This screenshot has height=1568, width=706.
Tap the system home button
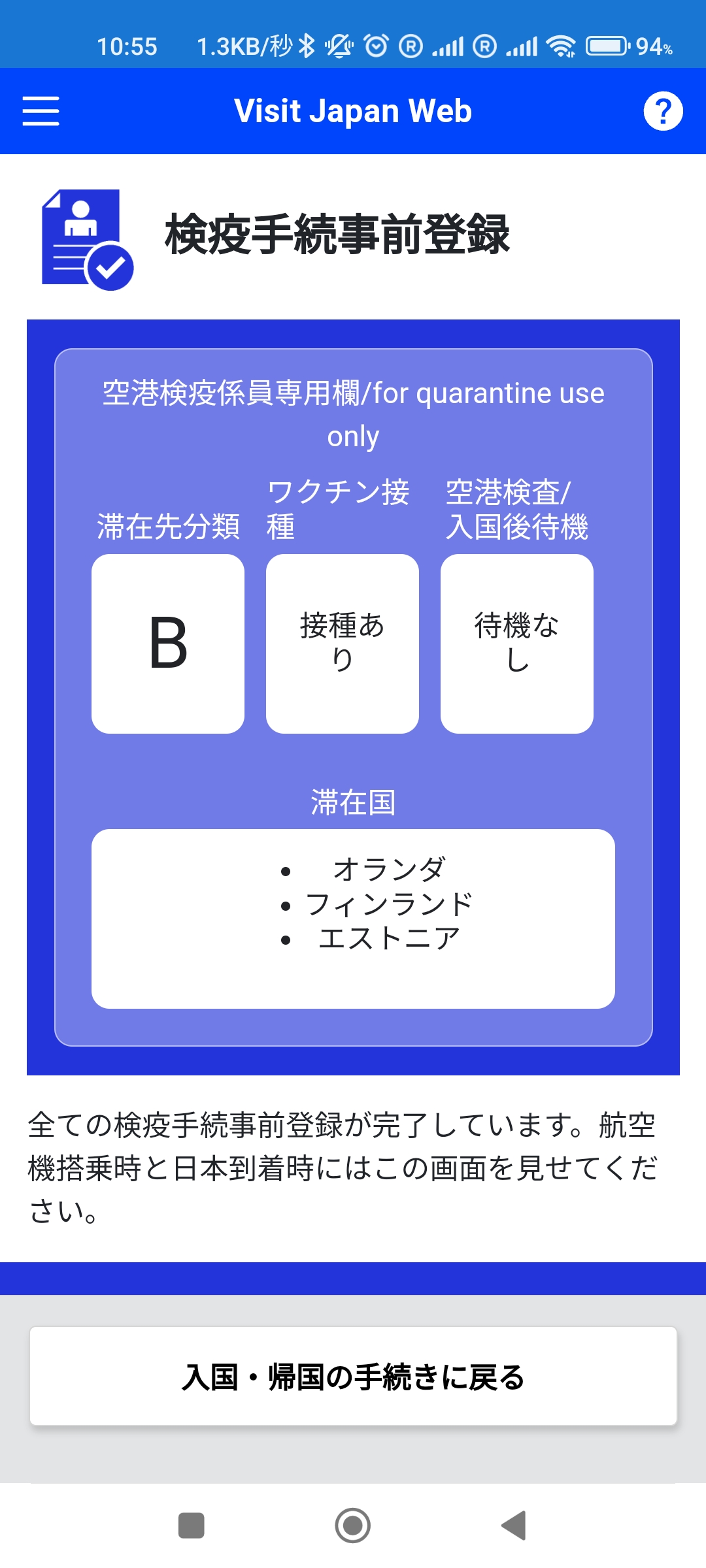click(353, 1526)
